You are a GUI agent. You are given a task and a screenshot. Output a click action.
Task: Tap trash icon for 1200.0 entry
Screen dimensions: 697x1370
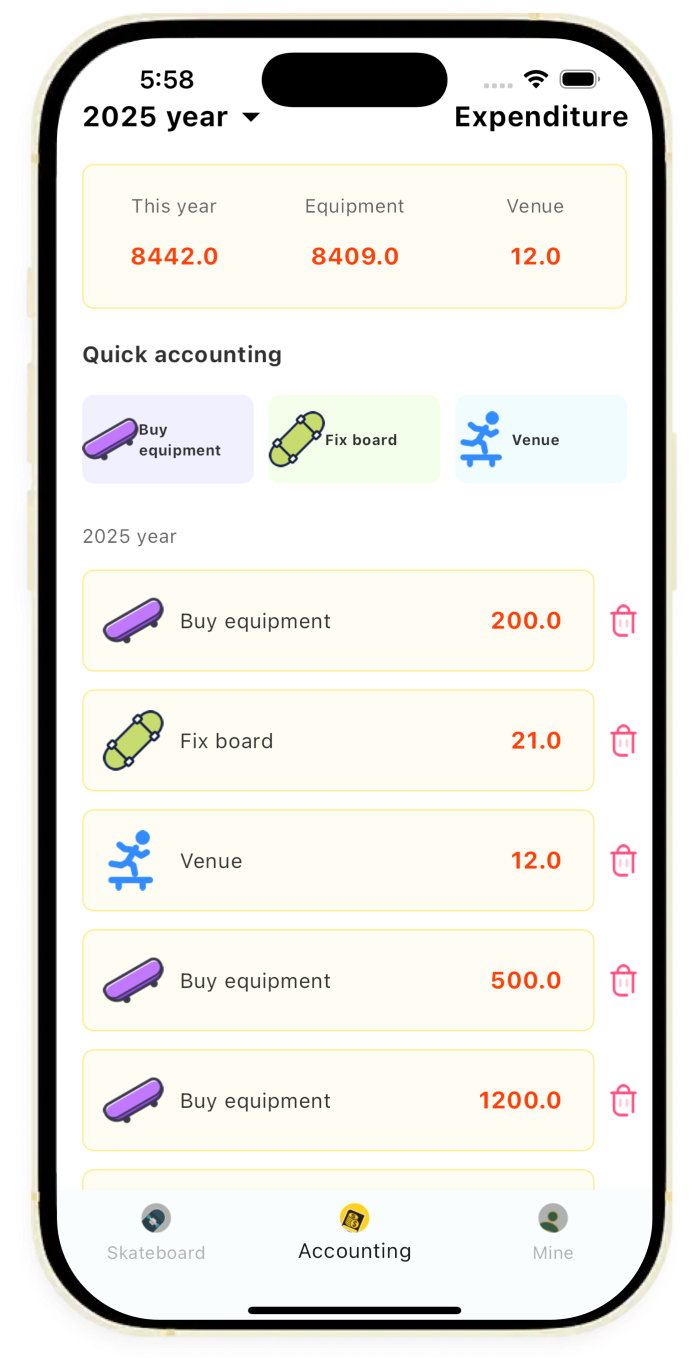click(x=623, y=1101)
